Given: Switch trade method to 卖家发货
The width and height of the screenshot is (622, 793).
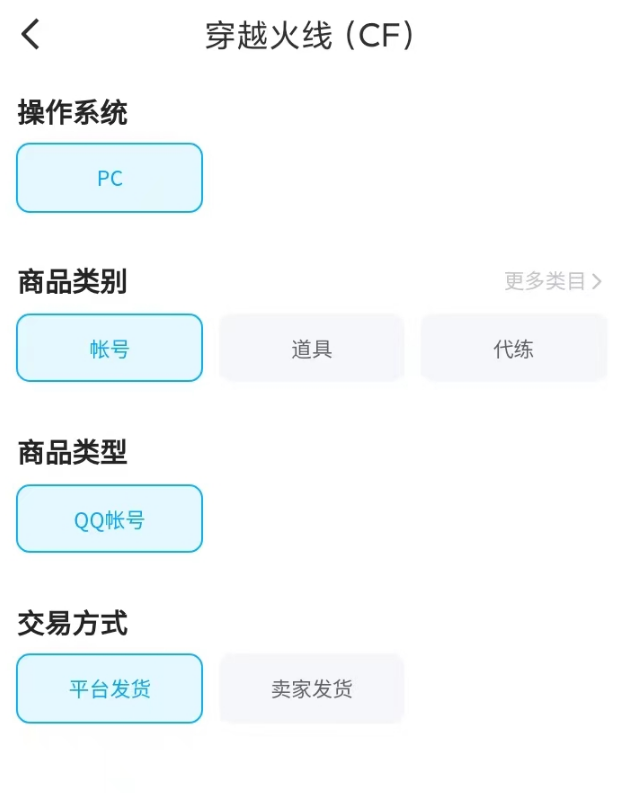Looking at the screenshot, I should (x=311, y=688).
